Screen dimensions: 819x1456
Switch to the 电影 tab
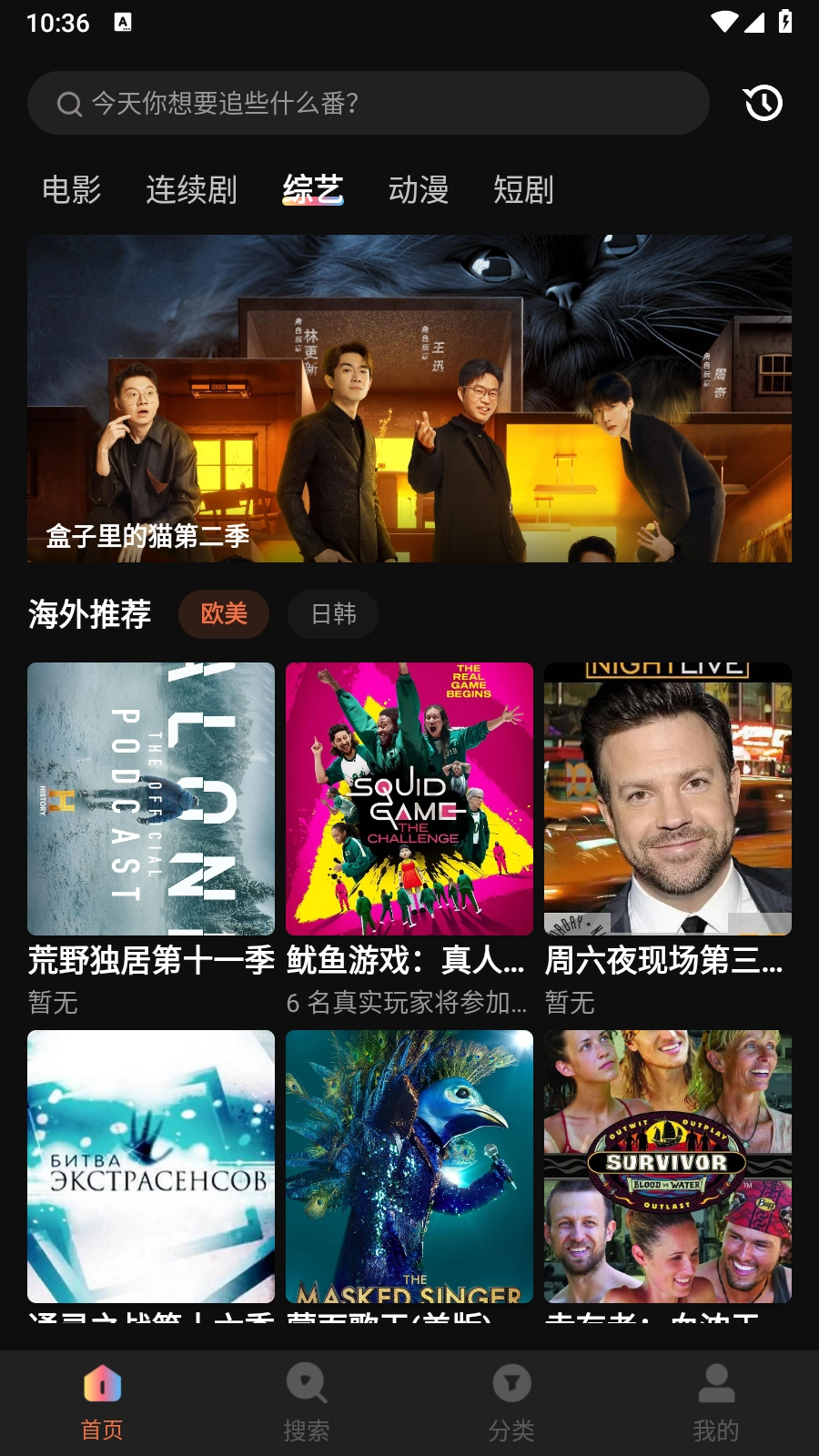click(70, 189)
